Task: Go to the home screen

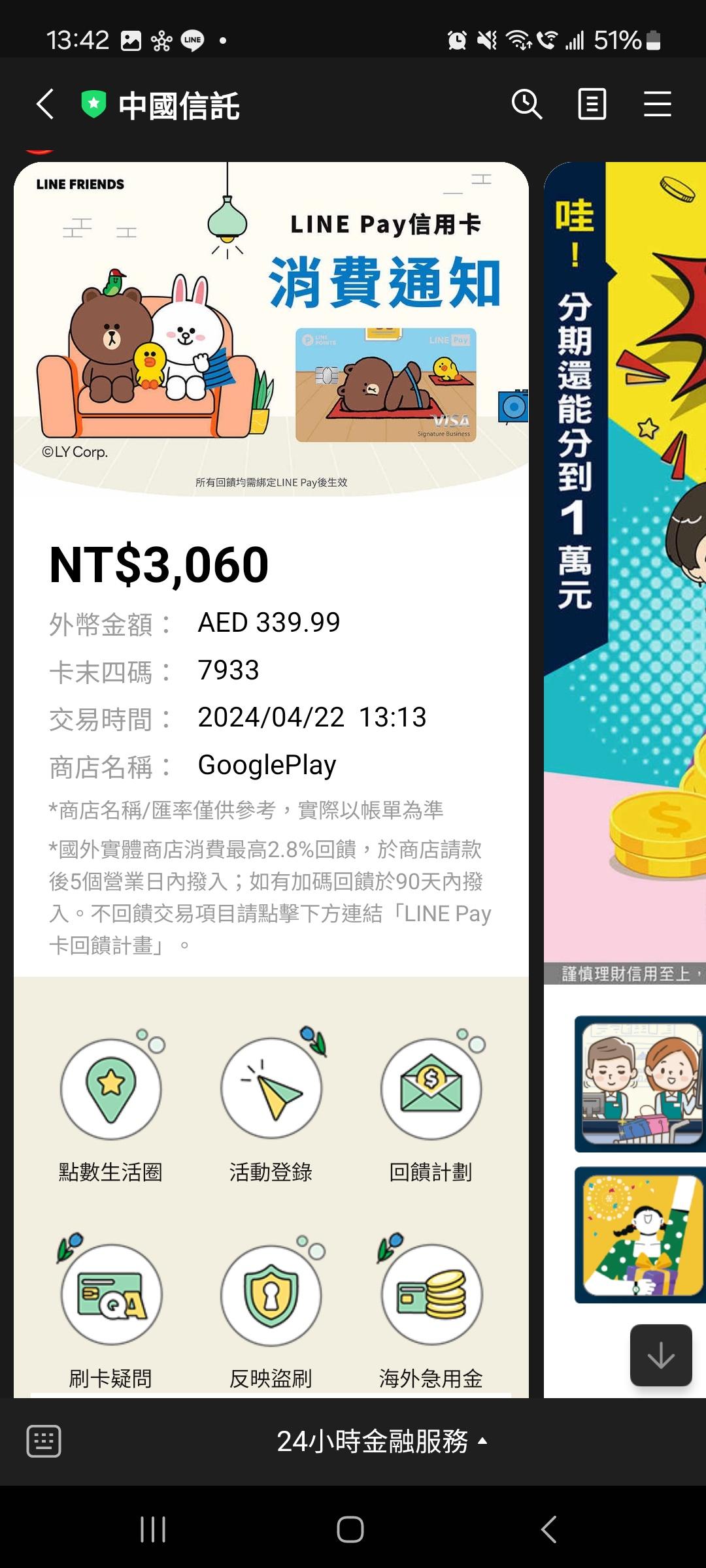Action: tap(350, 1529)
